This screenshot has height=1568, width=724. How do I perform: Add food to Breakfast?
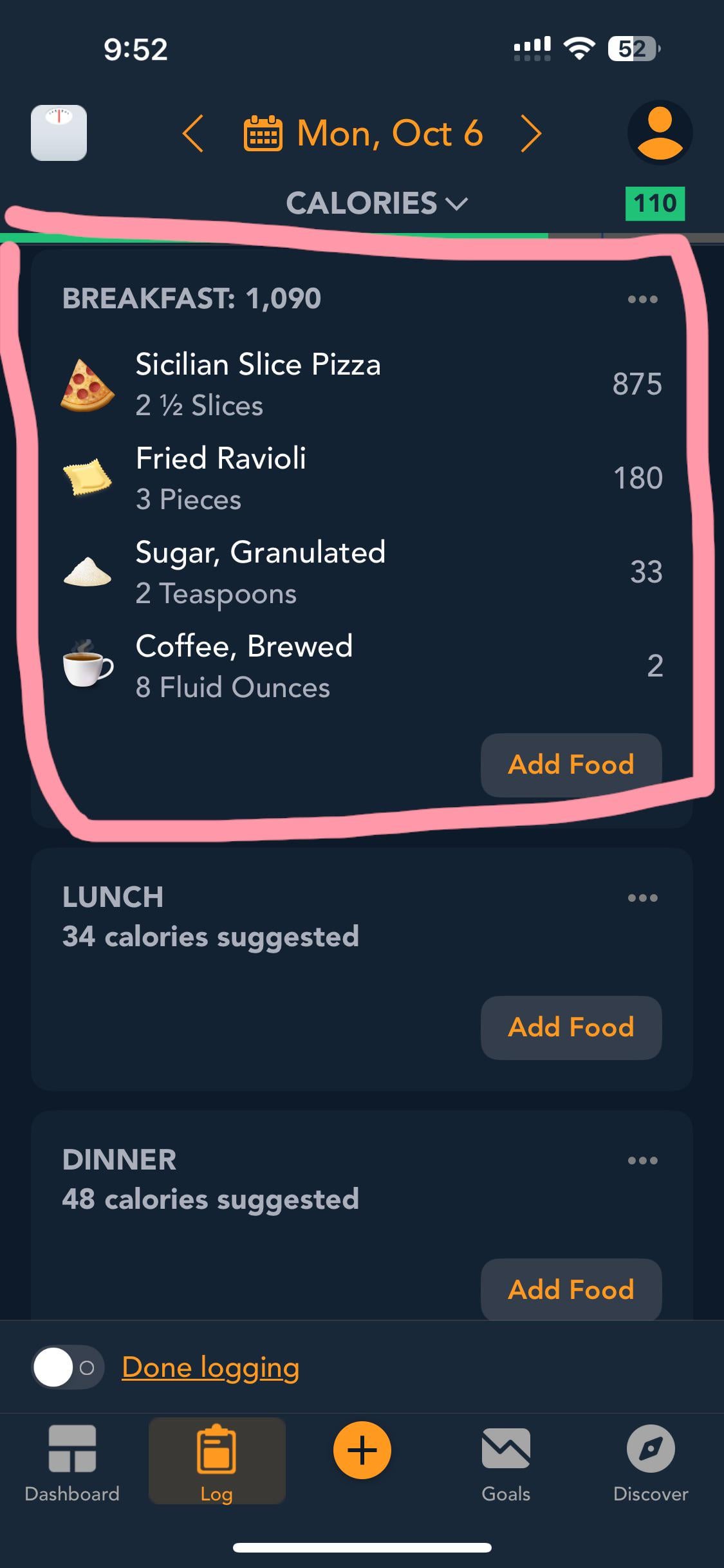pos(571,765)
